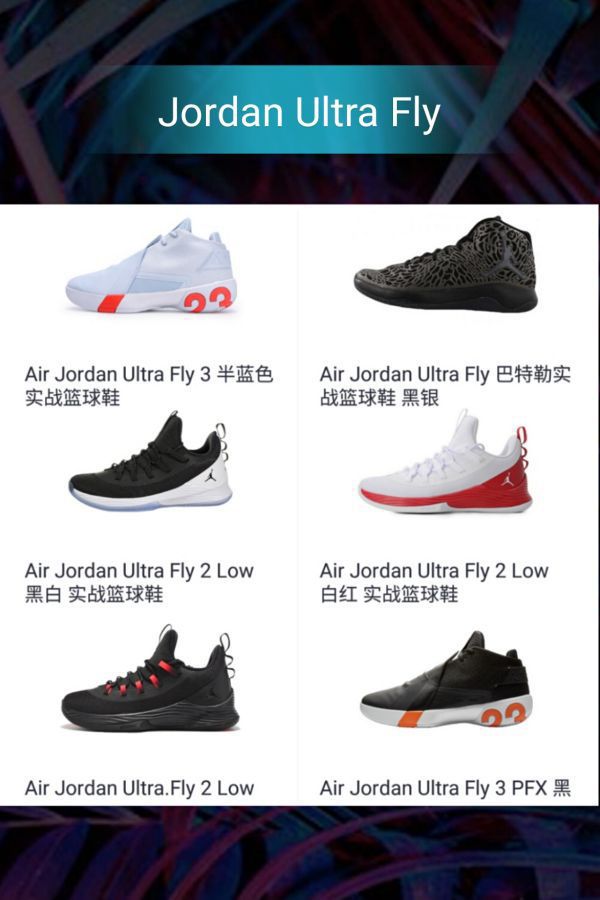Open Air Jordan Ultra Fly 3 半蓝色 product
600x900 pixels.
pyautogui.click(x=150, y=268)
